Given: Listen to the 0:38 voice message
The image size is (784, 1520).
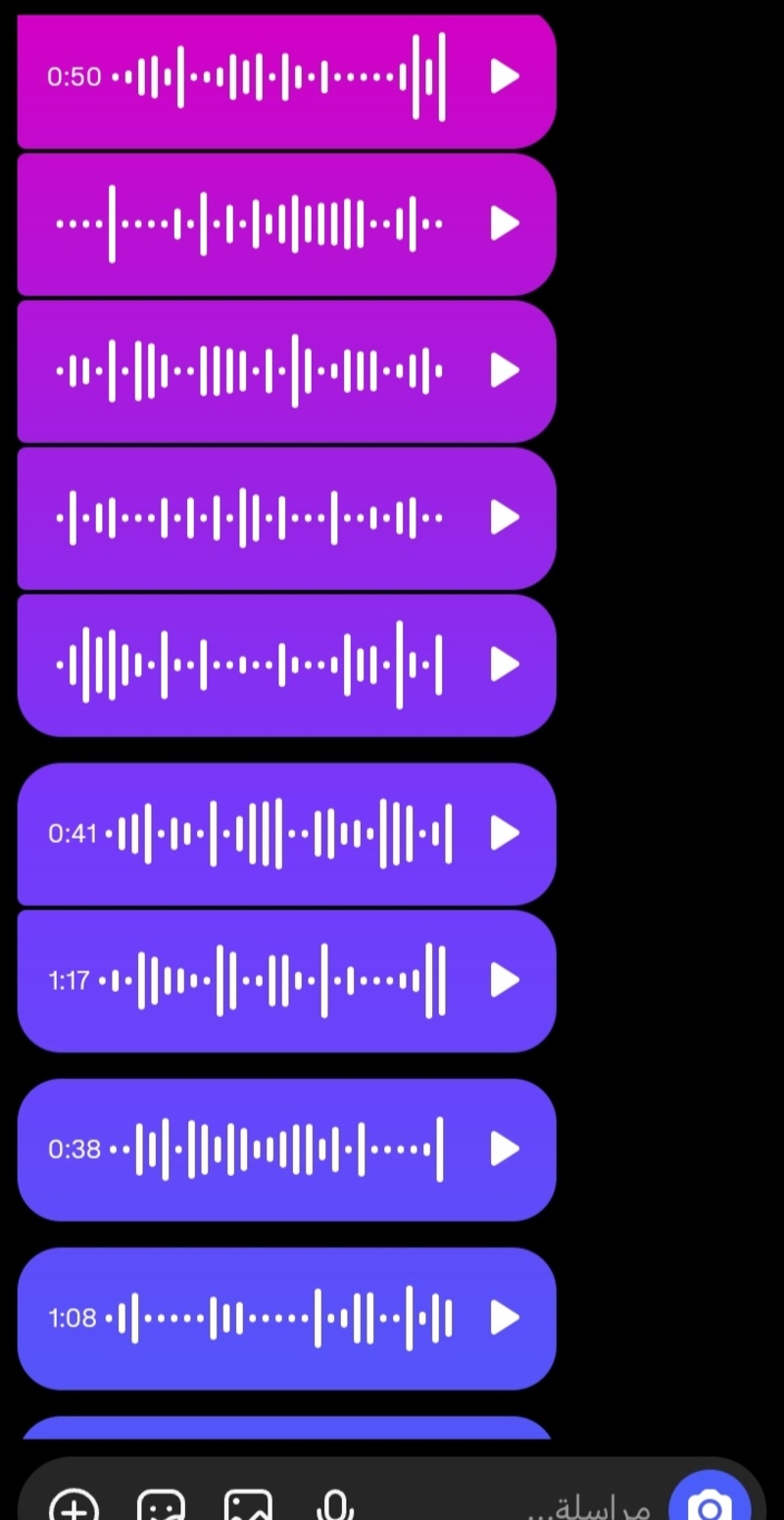Looking at the screenshot, I should coord(505,1148).
